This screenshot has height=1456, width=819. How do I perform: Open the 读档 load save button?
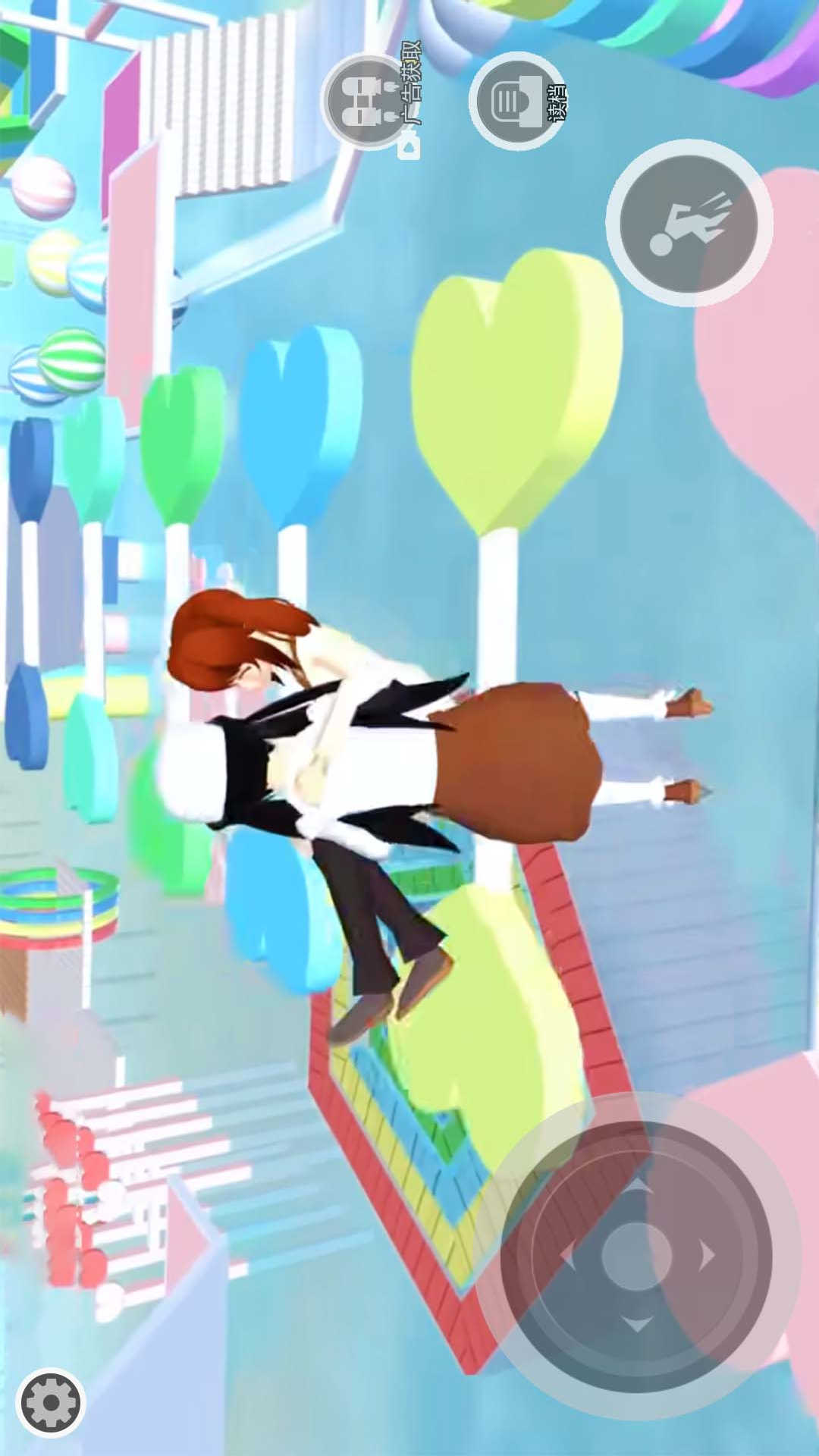[x=517, y=101]
